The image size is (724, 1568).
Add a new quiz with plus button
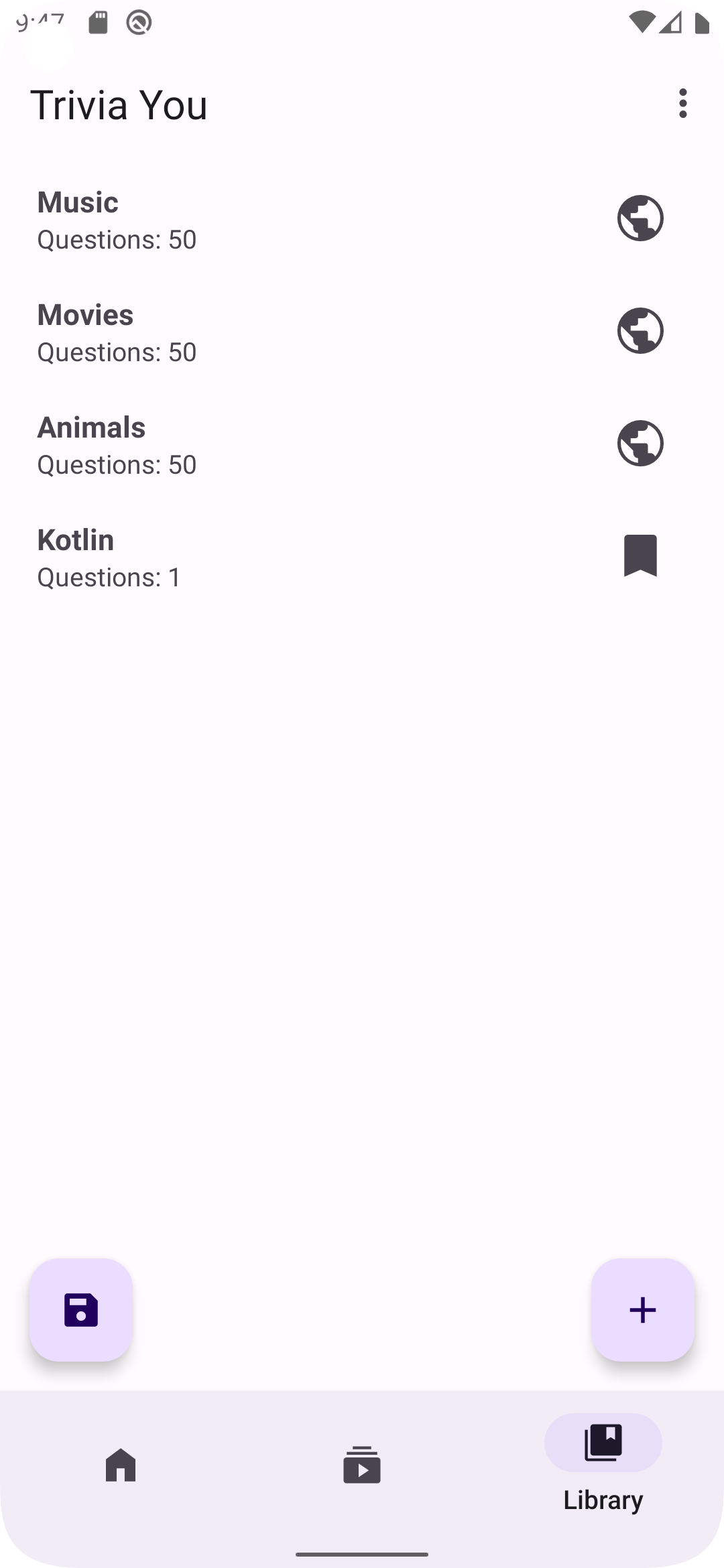point(642,1310)
